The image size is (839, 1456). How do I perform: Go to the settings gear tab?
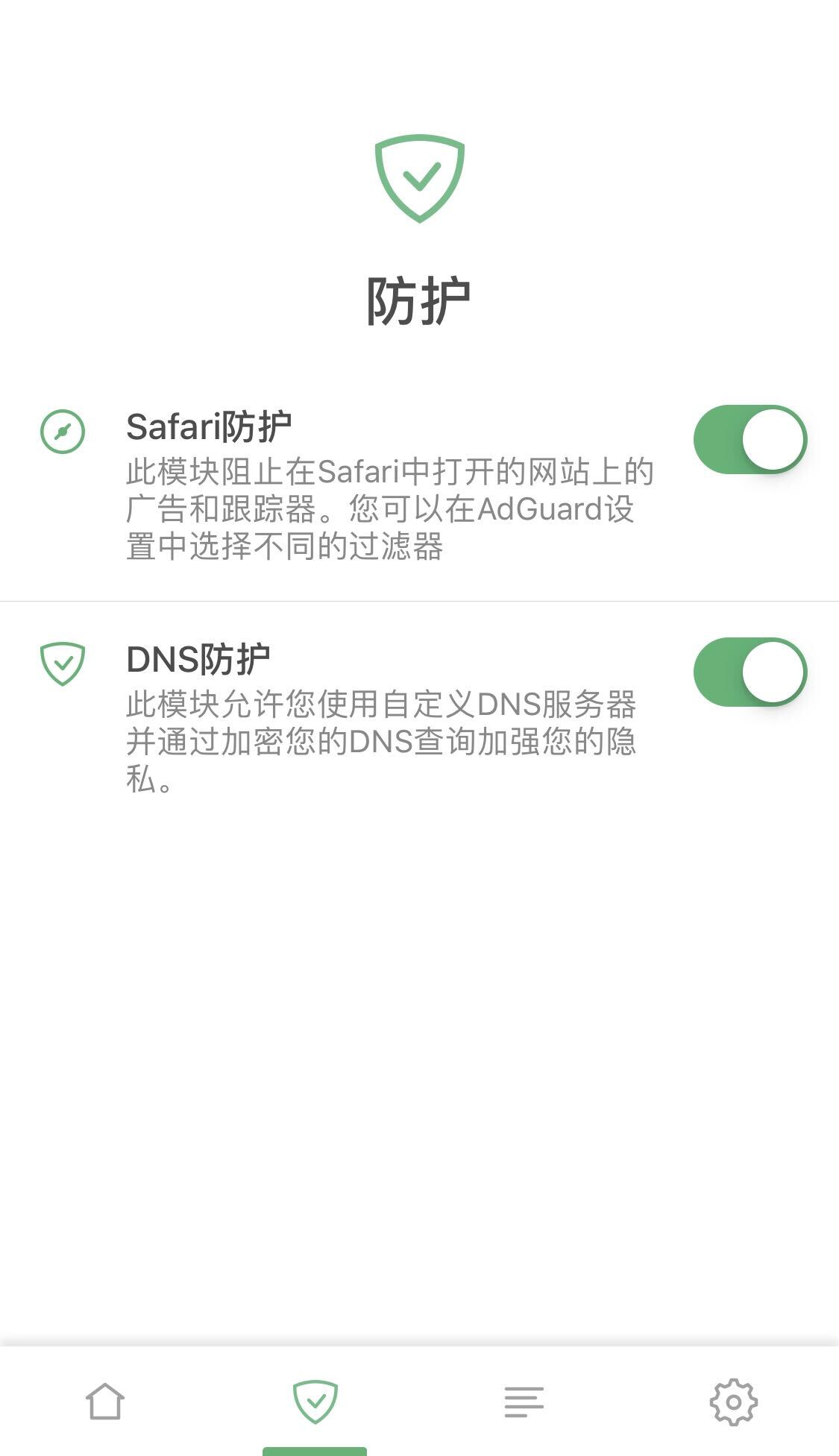[x=734, y=1402]
